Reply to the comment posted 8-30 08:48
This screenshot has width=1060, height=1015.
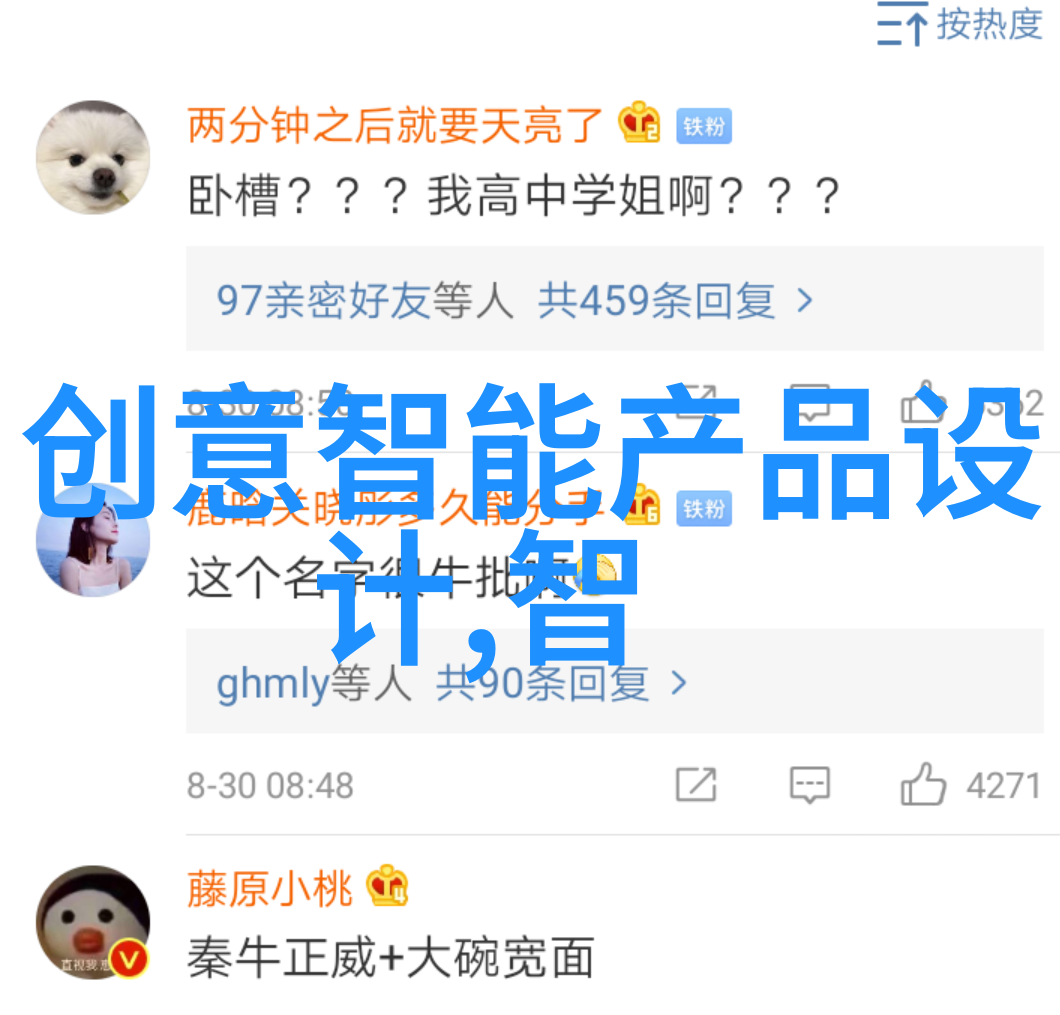tap(809, 785)
